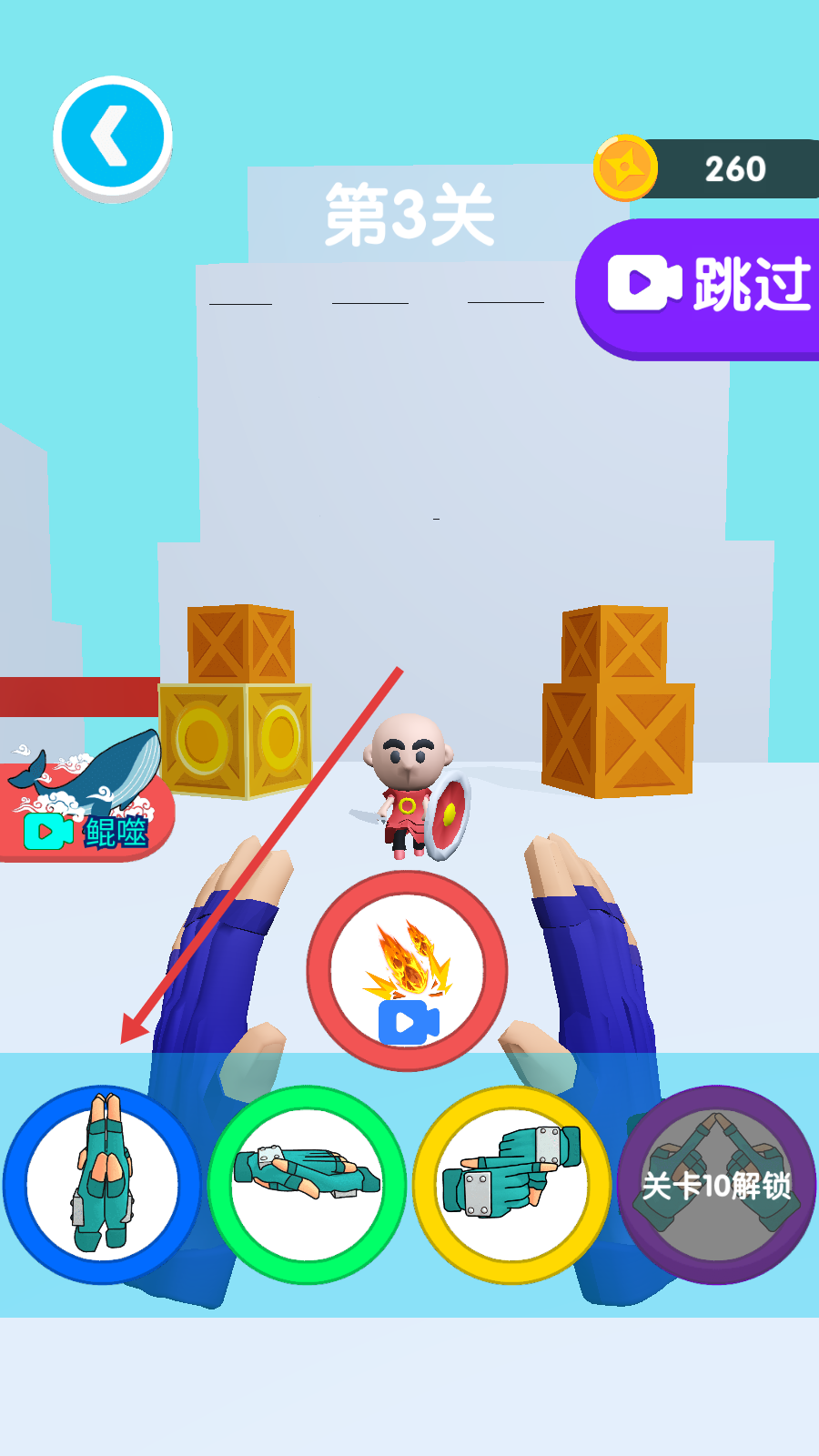Select the green flat-hands gesture
The width and height of the screenshot is (819, 1456).
(308, 1185)
